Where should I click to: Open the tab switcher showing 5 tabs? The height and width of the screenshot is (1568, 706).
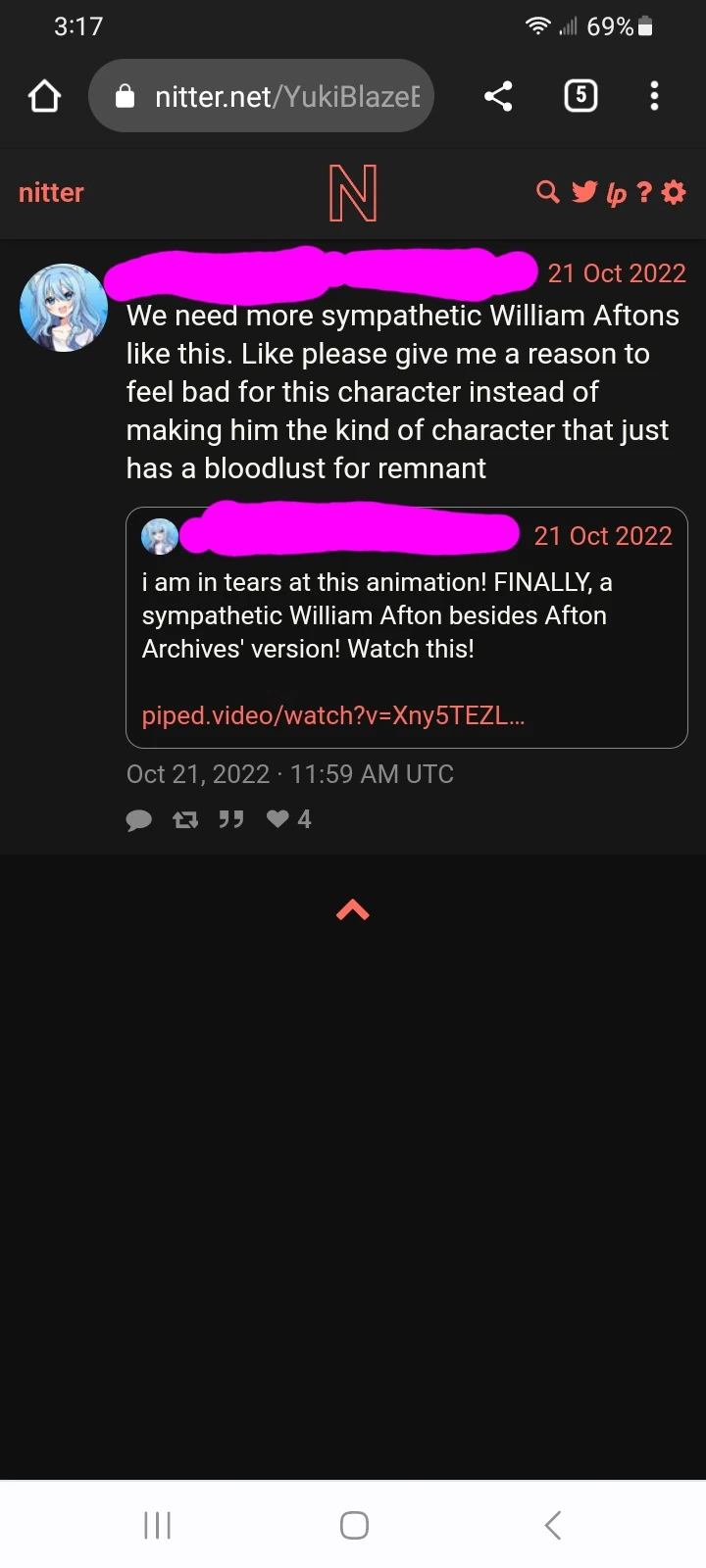click(580, 96)
